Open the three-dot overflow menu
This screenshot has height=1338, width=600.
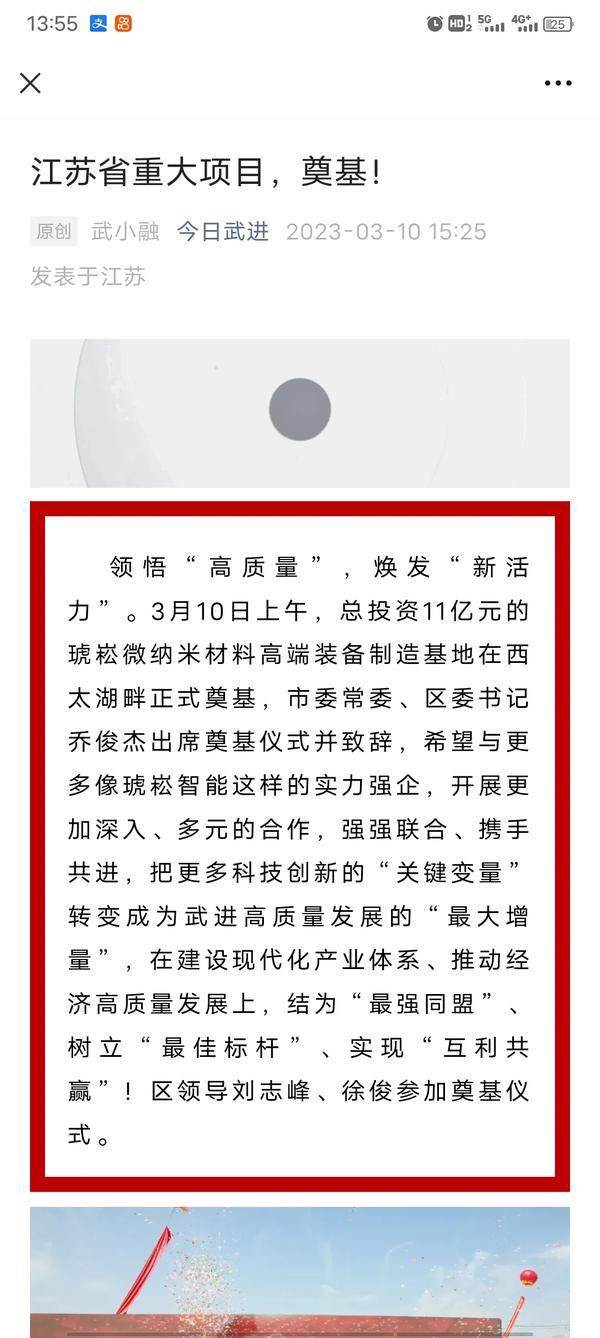558,83
